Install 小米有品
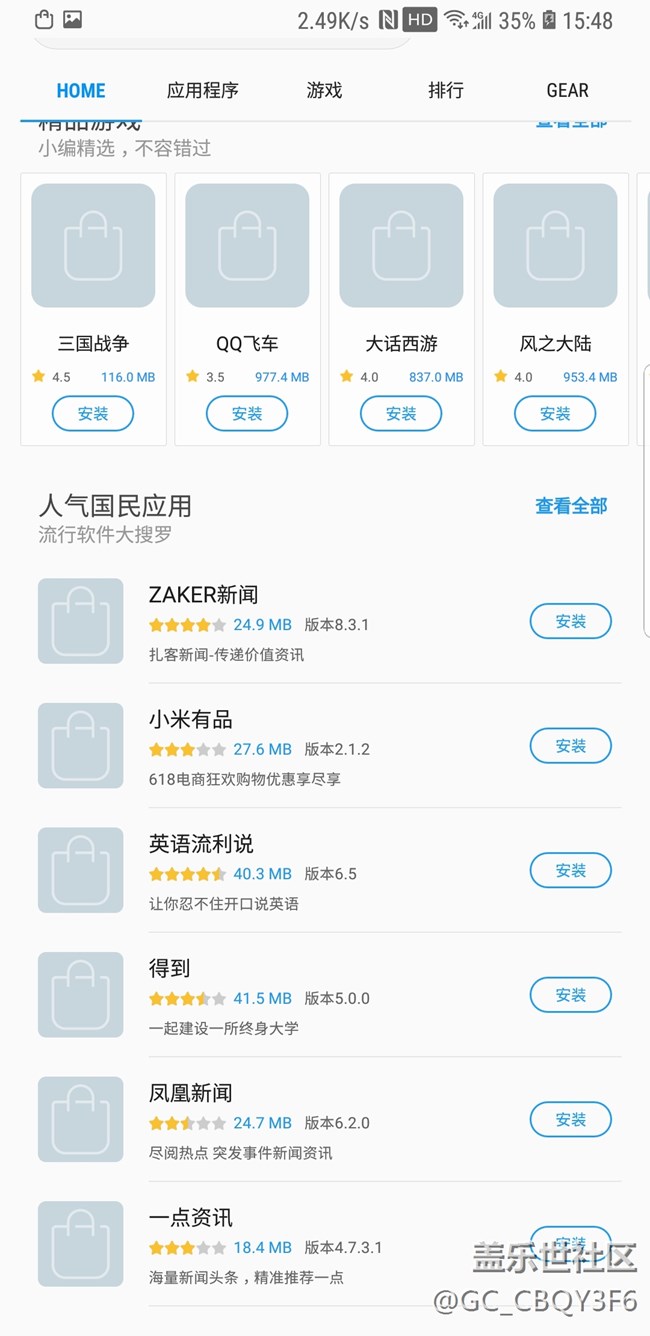Screen dimensions: 650x1336 point(570,746)
